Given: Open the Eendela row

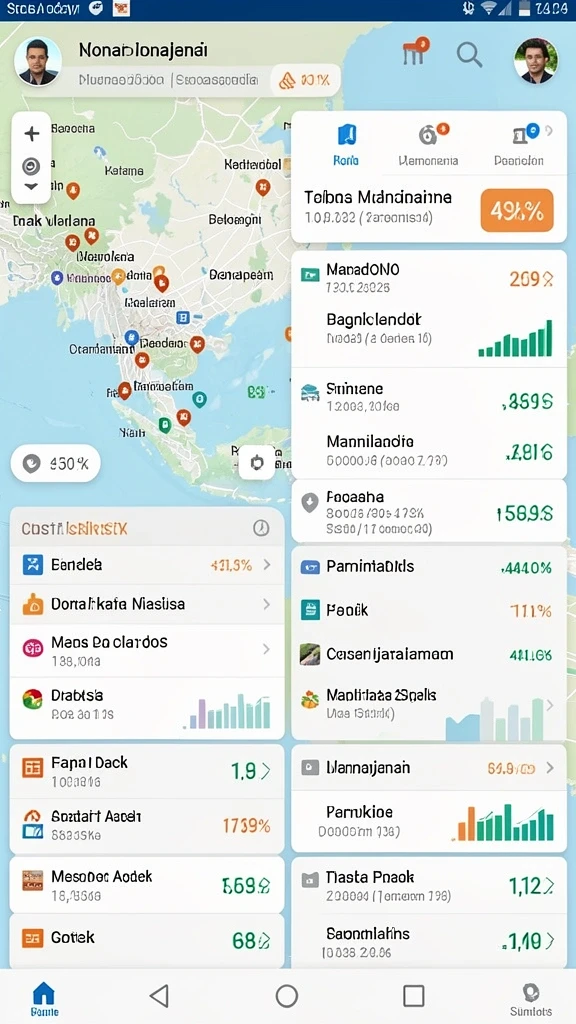Looking at the screenshot, I should 147,565.
